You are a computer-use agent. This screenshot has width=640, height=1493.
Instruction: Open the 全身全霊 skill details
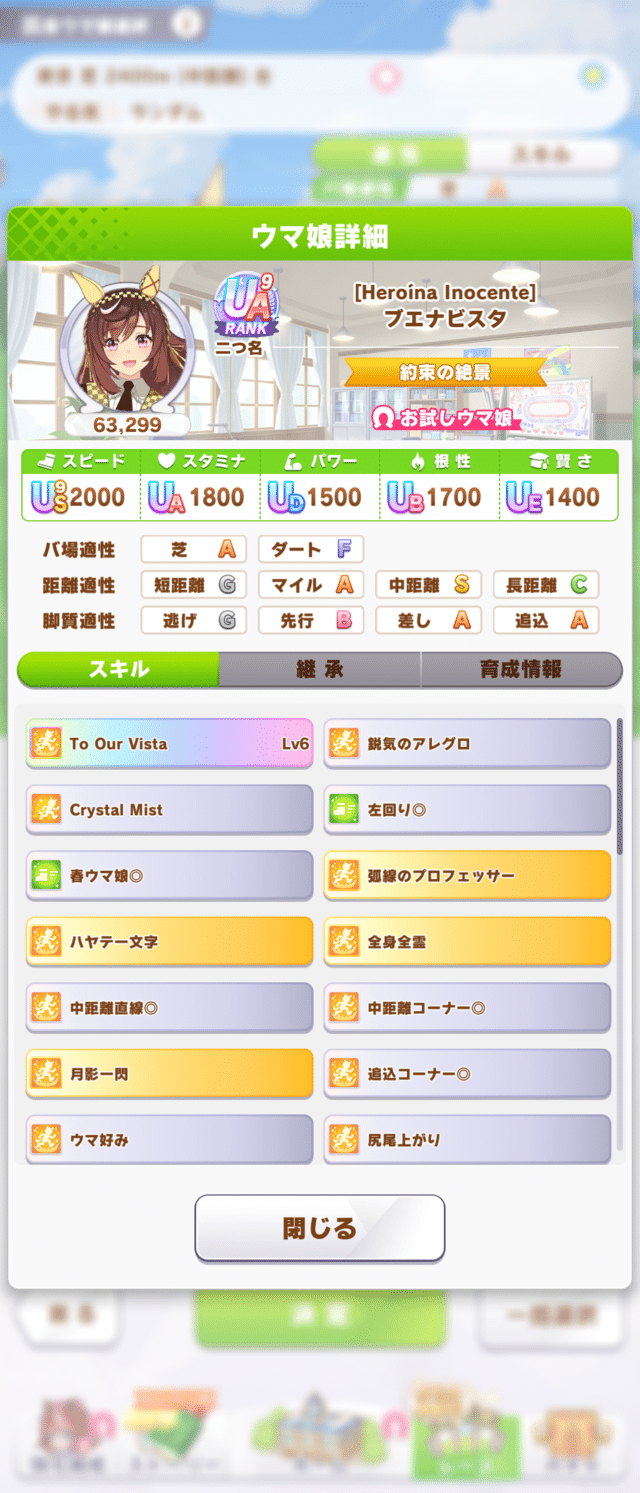pos(467,942)
